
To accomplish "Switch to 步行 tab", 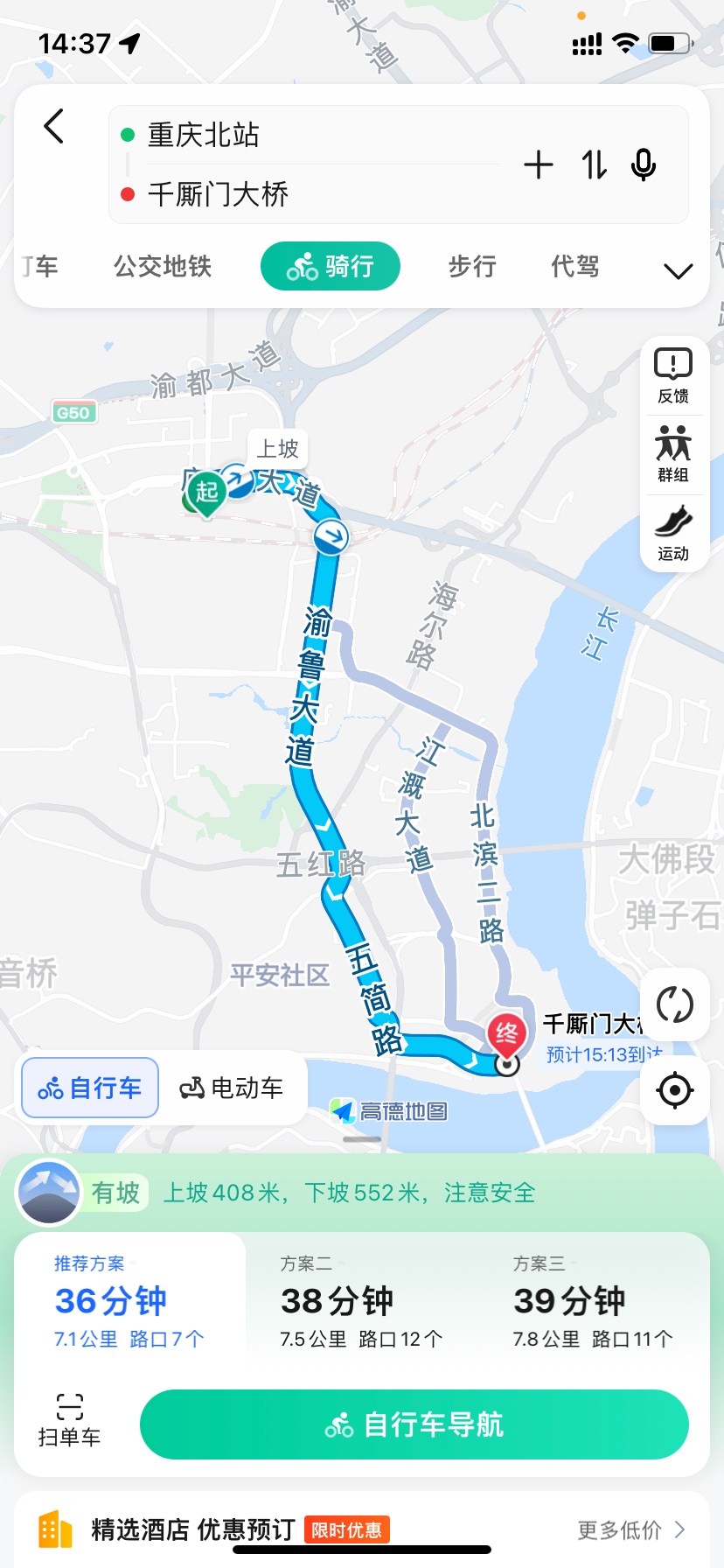I will [472, 266].
